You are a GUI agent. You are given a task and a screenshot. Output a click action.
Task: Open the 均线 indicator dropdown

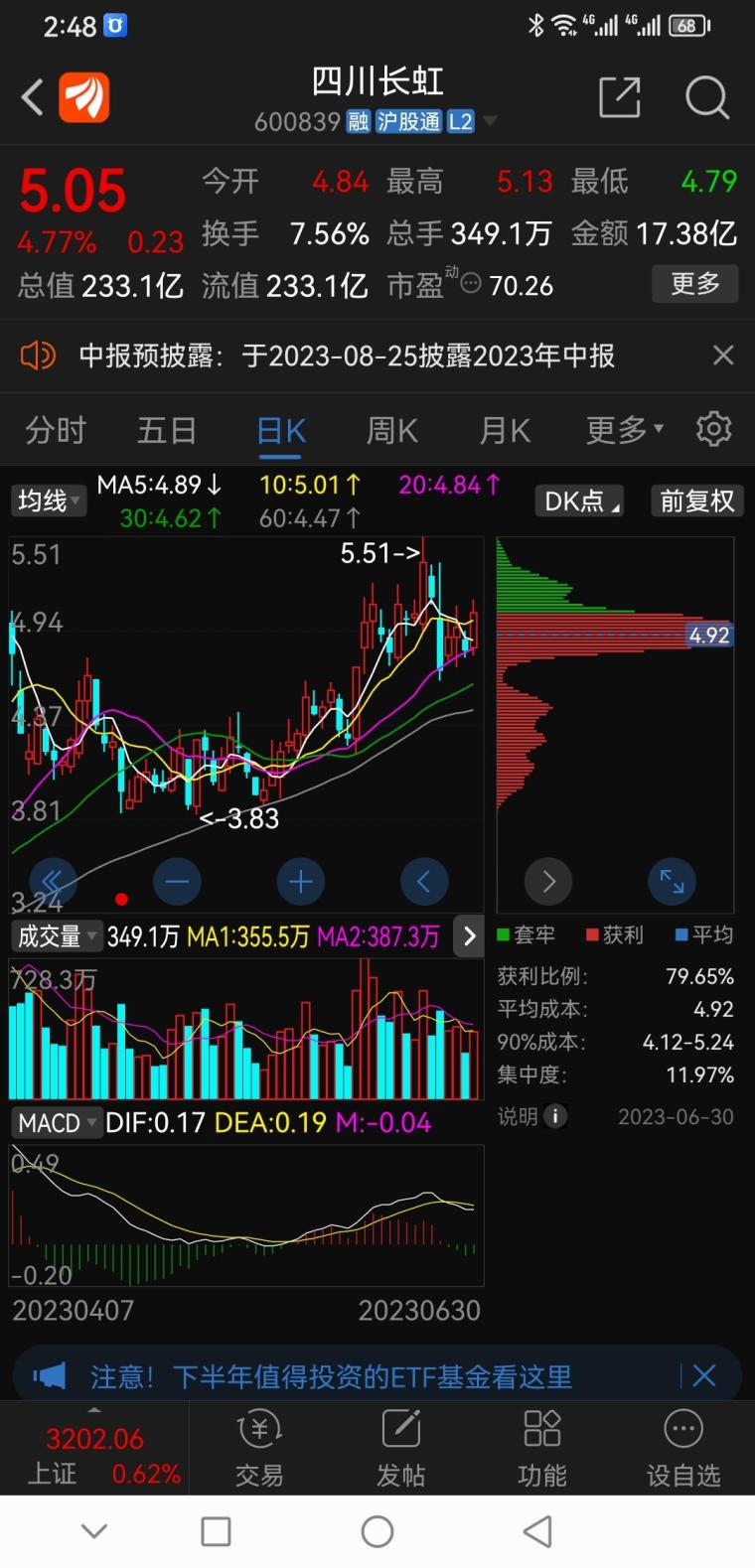(50, 500)
